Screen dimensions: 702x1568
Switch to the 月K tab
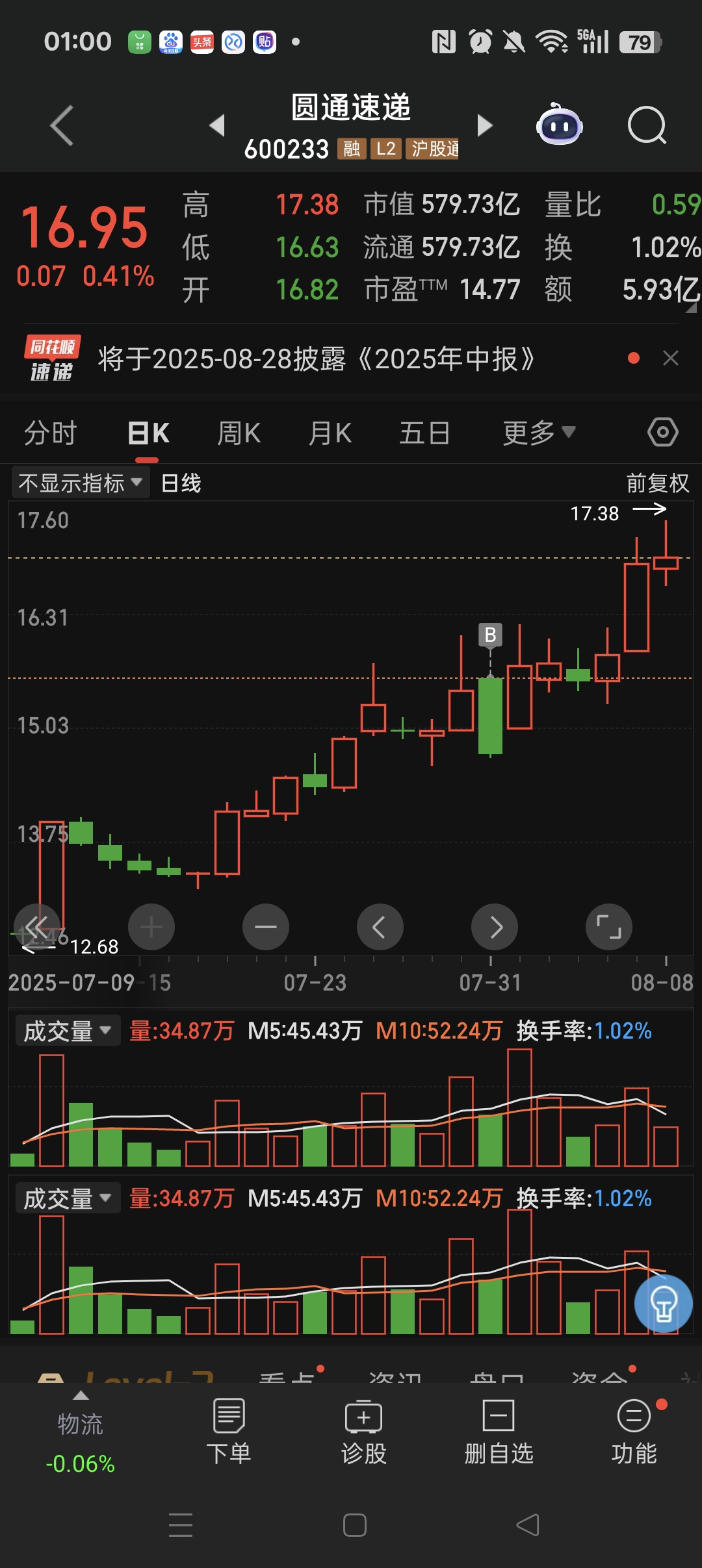tap(330, 433)
